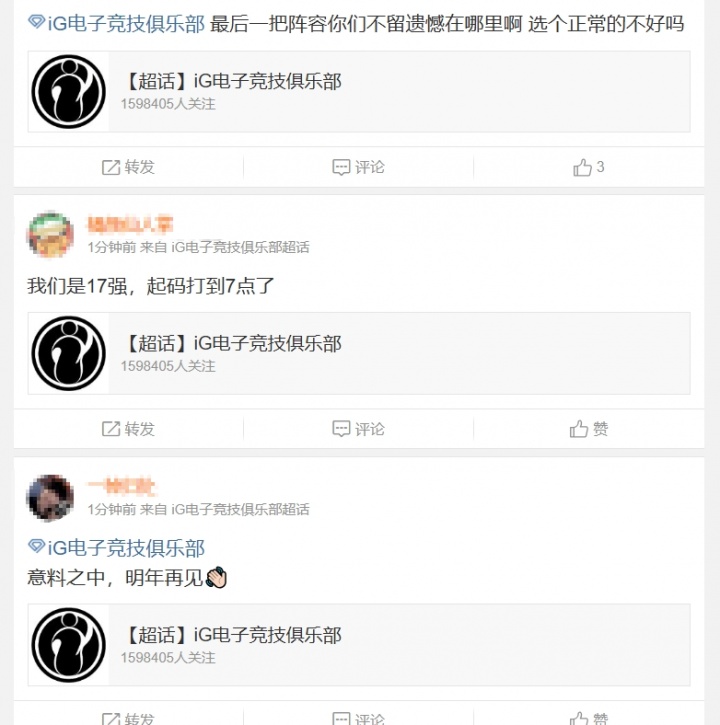This screenshot has height=725, width=720.
Task: Open the 超话 source link of the '我们是17强' post
Action: [x=240, y=247]
